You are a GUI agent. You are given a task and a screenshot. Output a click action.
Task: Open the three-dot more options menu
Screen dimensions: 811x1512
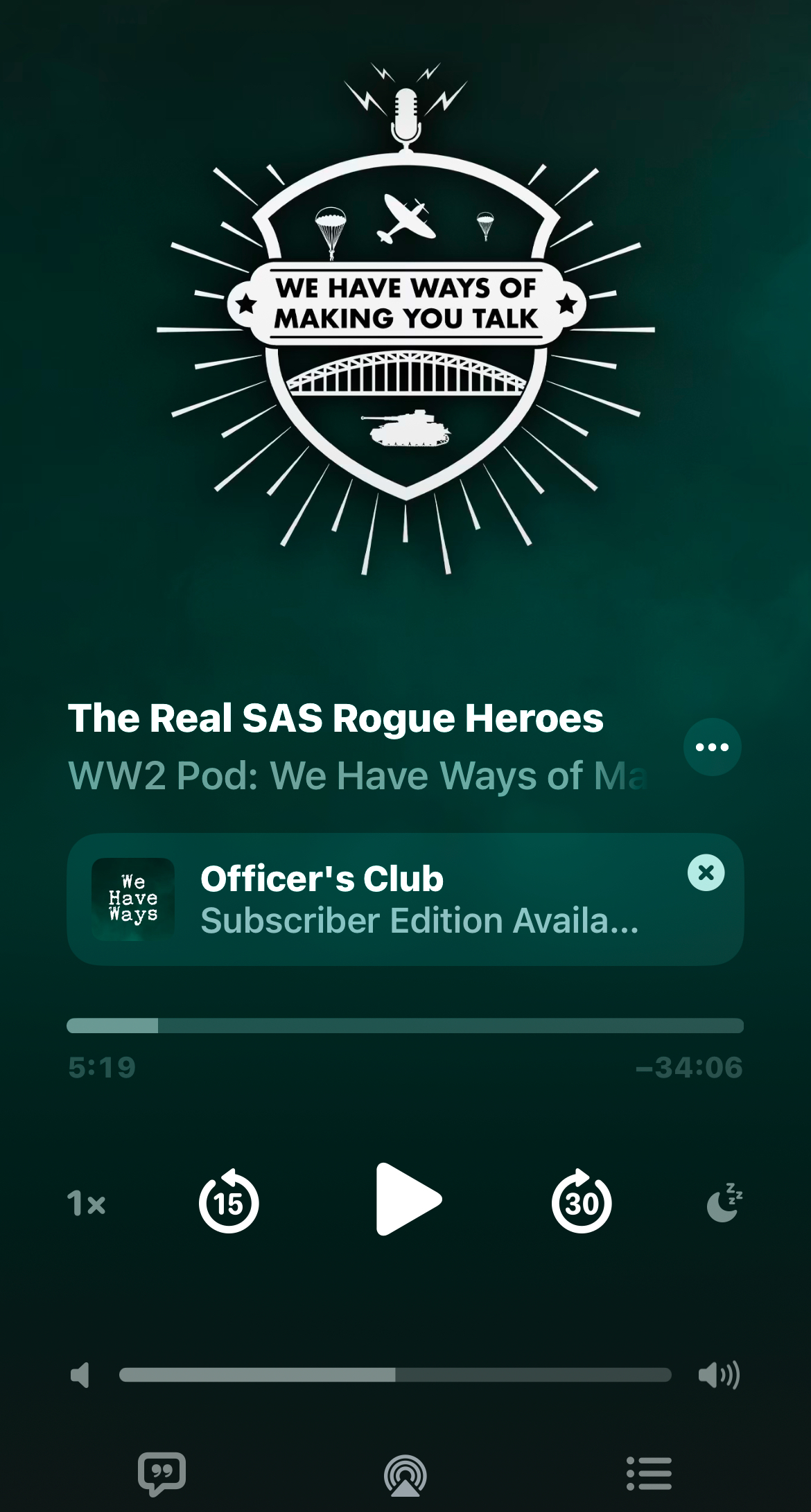(x=712, y=747)
